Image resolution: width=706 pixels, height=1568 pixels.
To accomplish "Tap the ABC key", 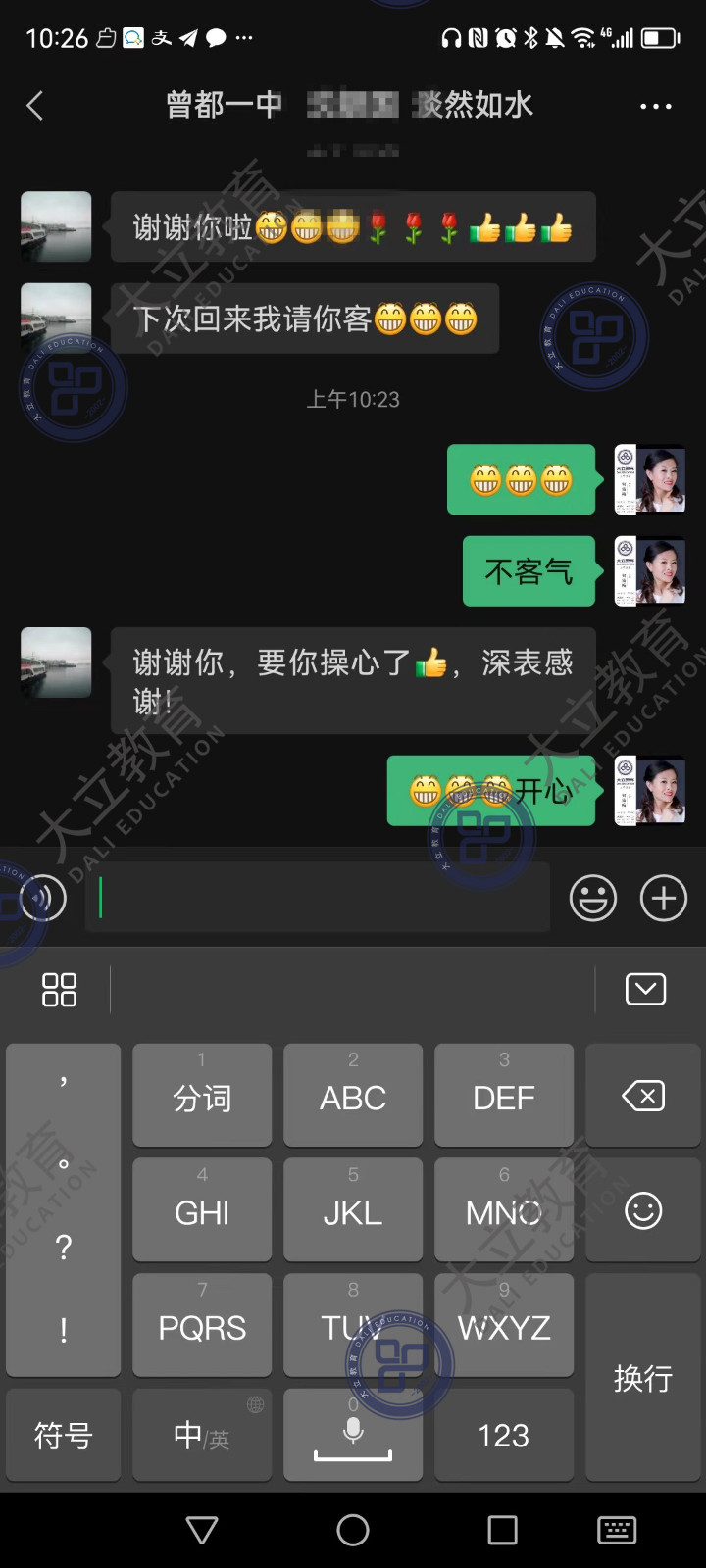I will [x=353, y=1095].
